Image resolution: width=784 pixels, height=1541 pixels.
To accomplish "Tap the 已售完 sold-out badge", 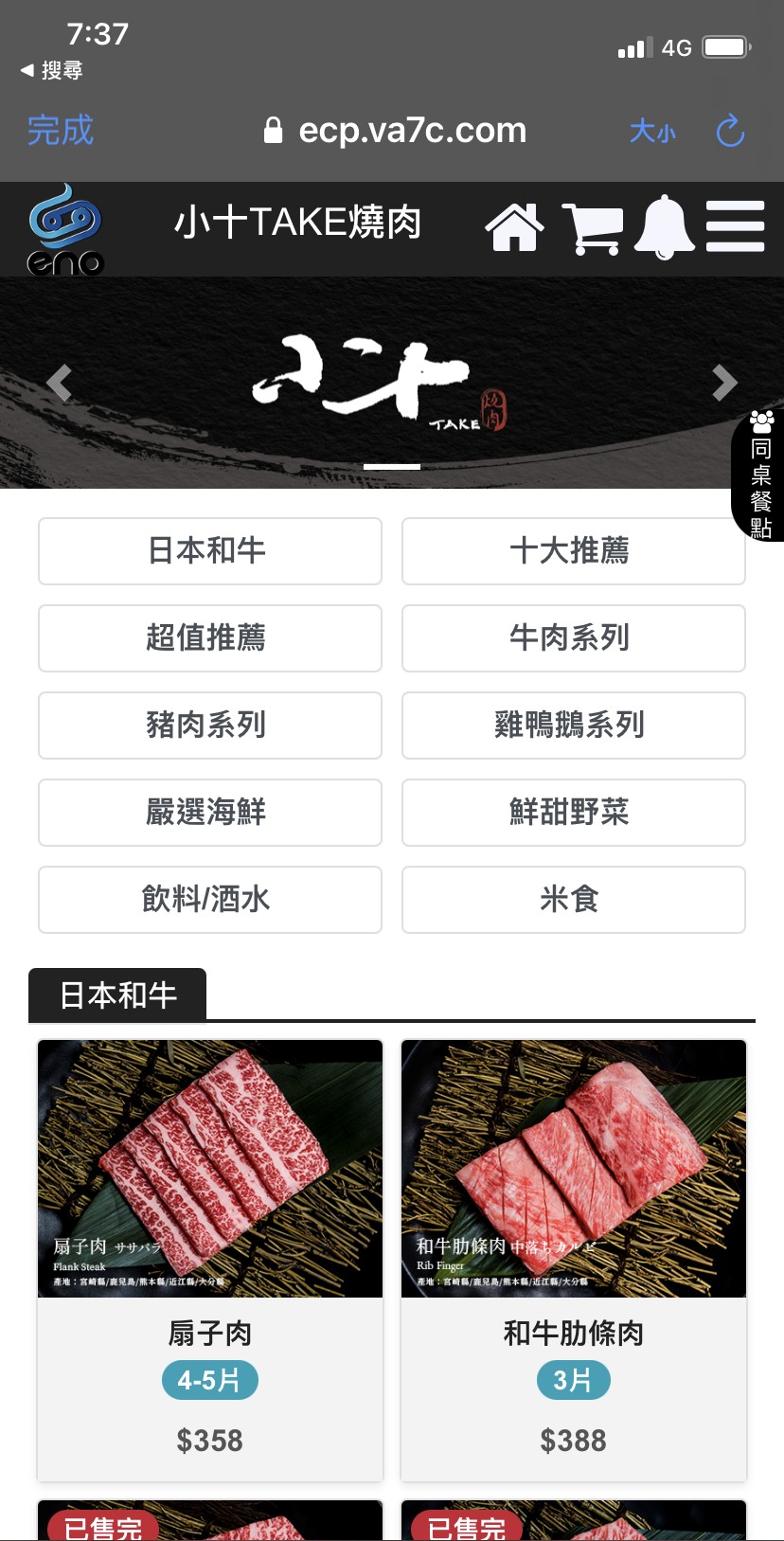I will pyautogui.click(x=102, y=1525).
